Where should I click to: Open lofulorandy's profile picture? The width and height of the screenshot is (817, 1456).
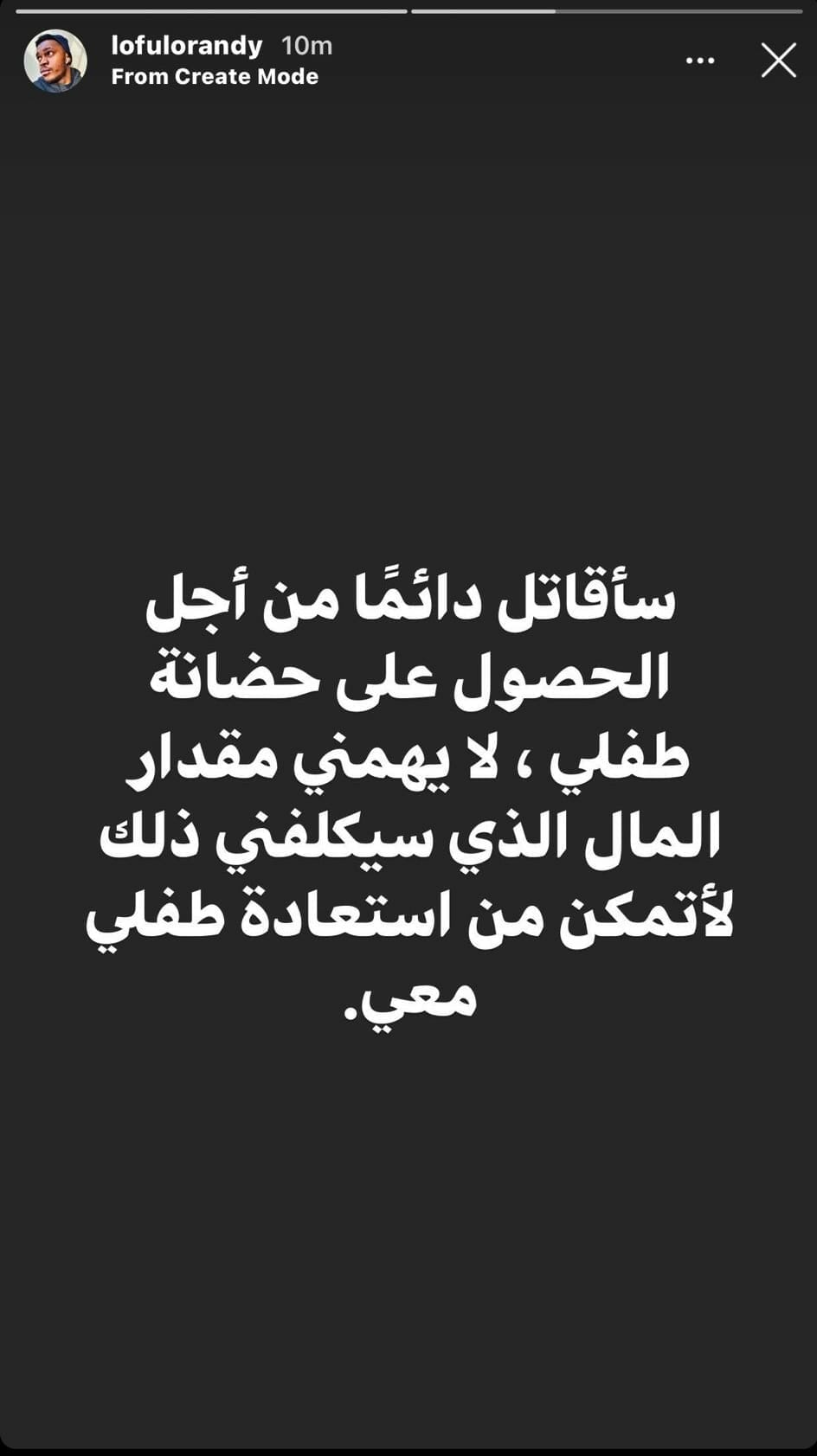tap(55, 61)
